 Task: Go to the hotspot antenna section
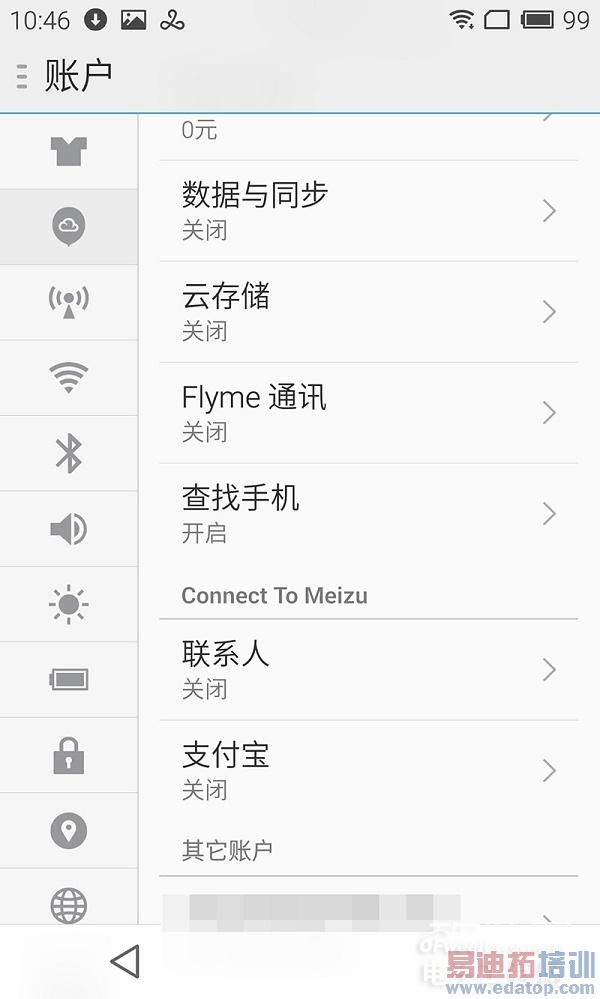tap(69, 302)
